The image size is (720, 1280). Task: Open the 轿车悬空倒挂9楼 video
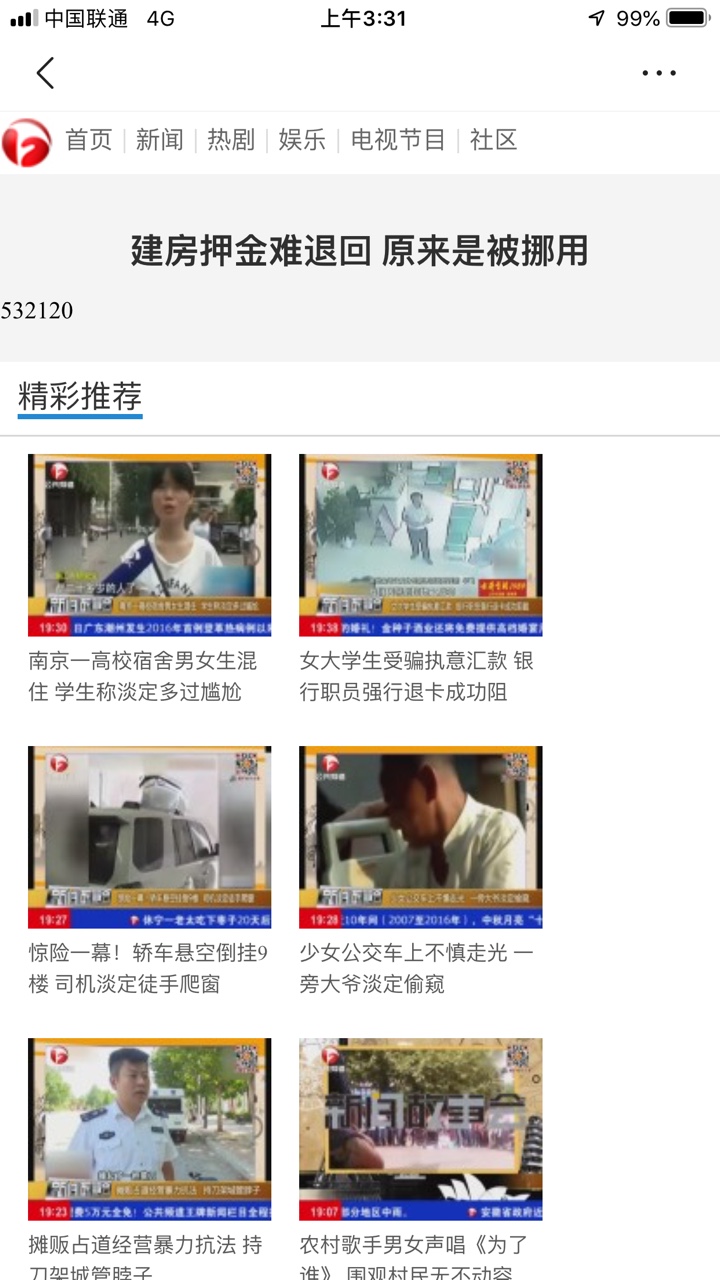coord(149,837)
